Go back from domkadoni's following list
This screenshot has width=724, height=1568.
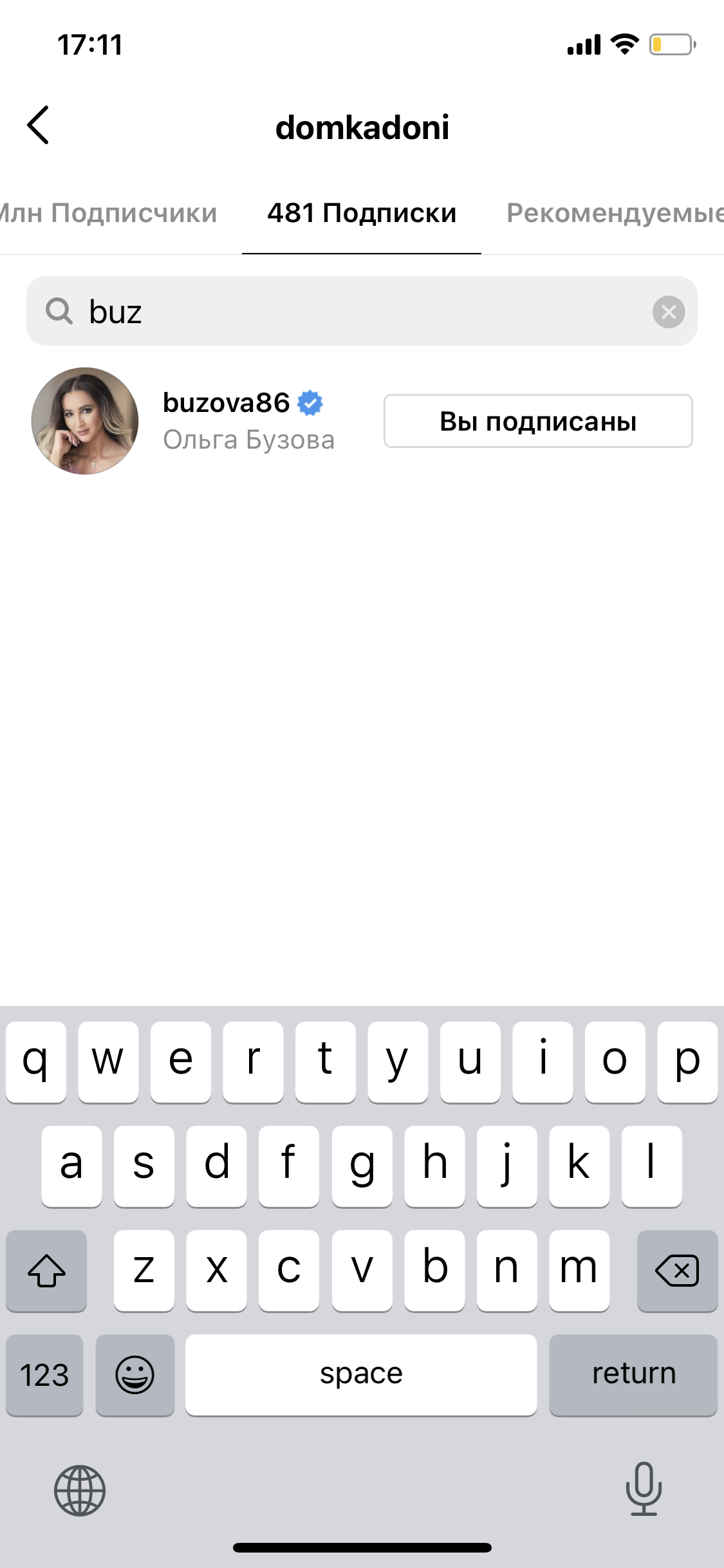pos(39,125)
